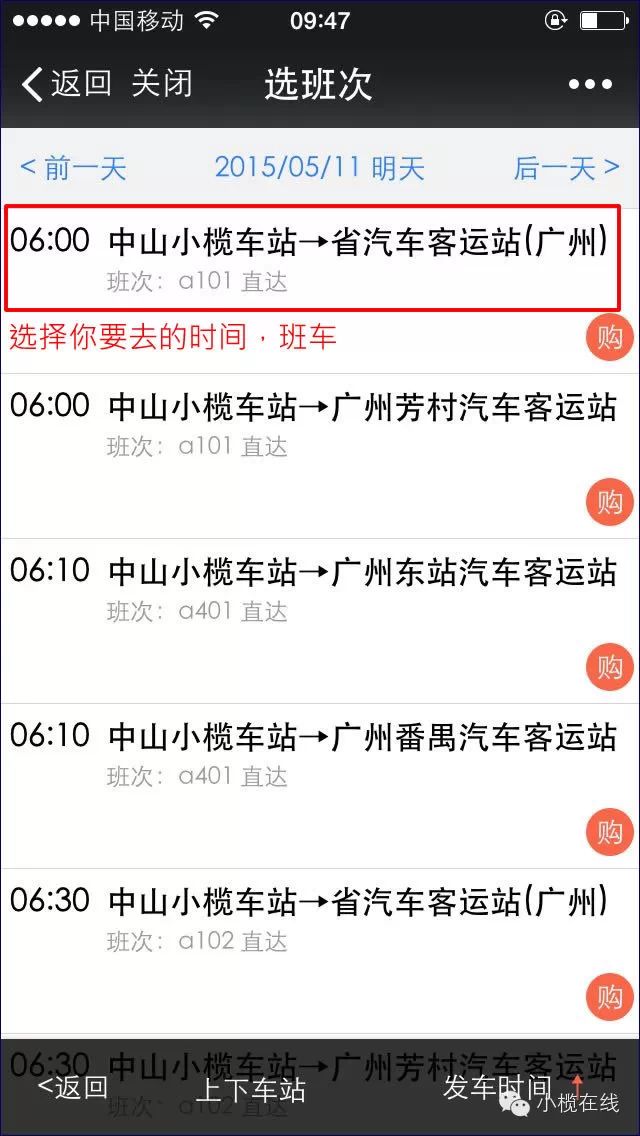Image resolution: width=640 pixels, height=1136 pixels.
Task: Go to the next day (后一天)
Action: point(568,168)
